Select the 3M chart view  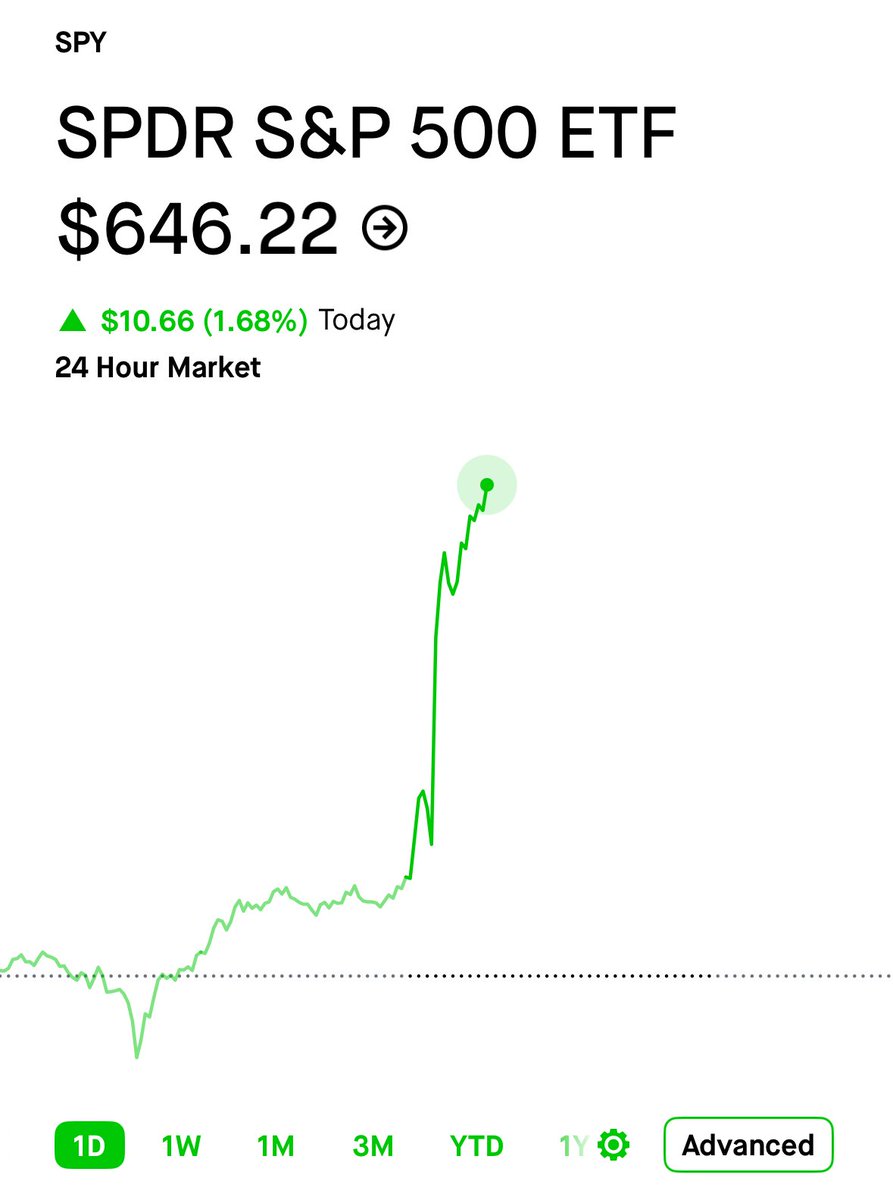tap(374, 1144)
